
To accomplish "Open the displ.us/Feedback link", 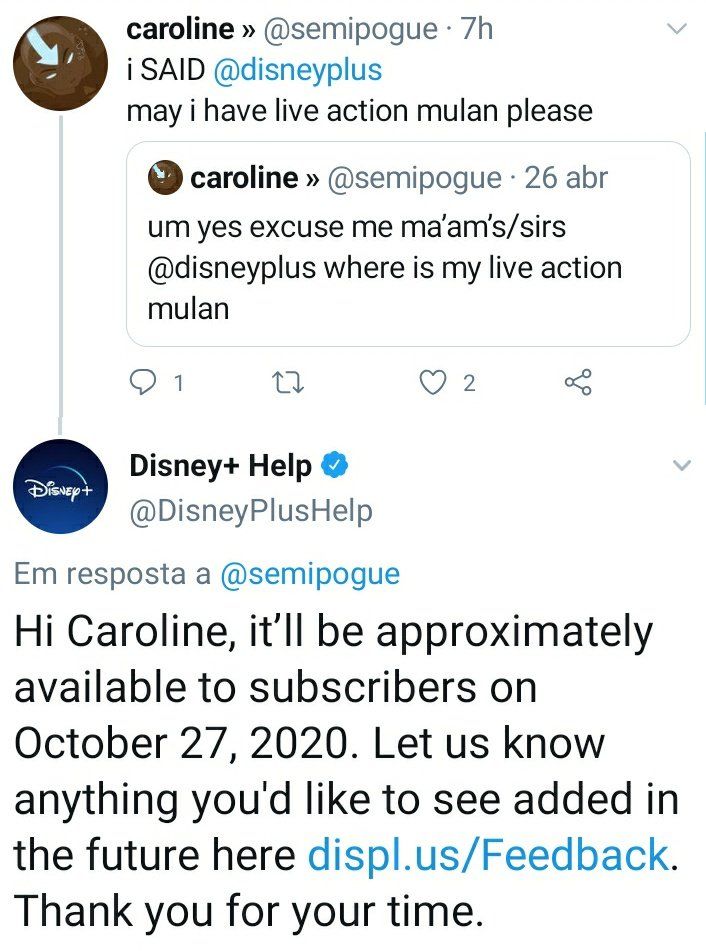I will pyautogui.click(x=487, y=856).
